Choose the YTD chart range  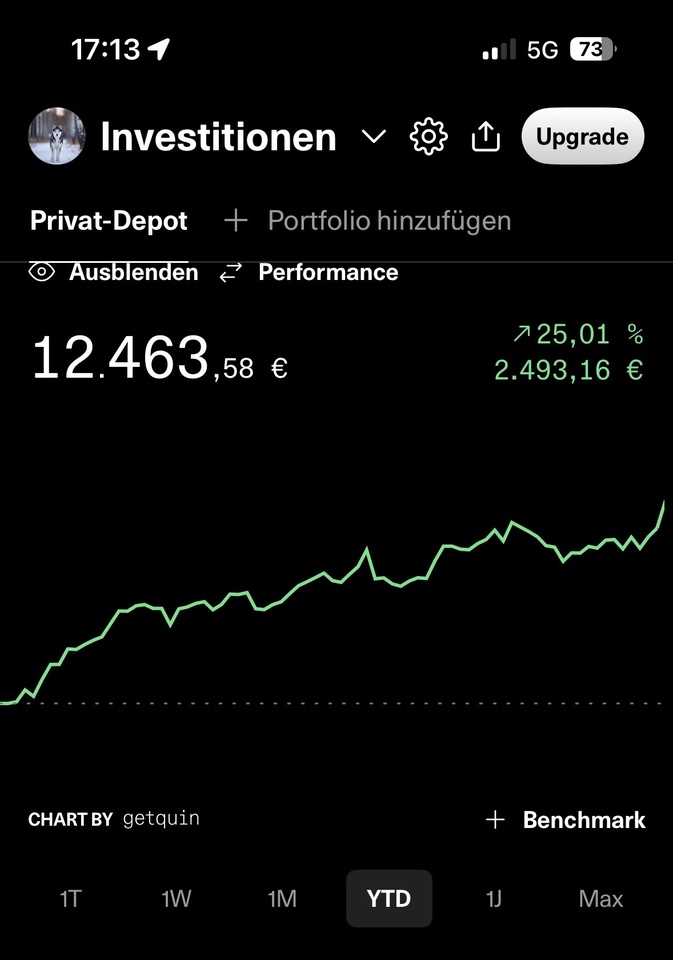click(389, 899)
